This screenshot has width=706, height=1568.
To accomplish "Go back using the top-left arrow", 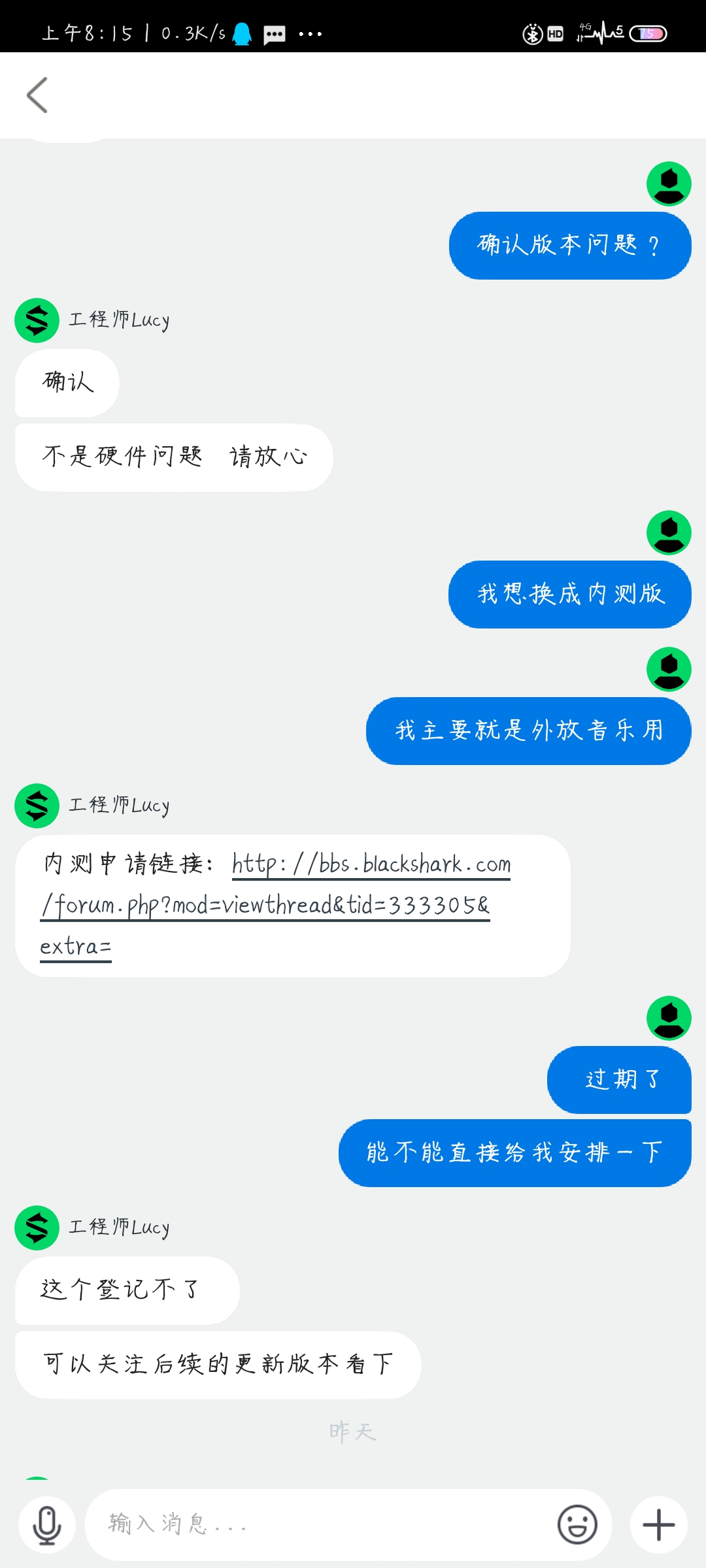I will [x=37, y=95].
